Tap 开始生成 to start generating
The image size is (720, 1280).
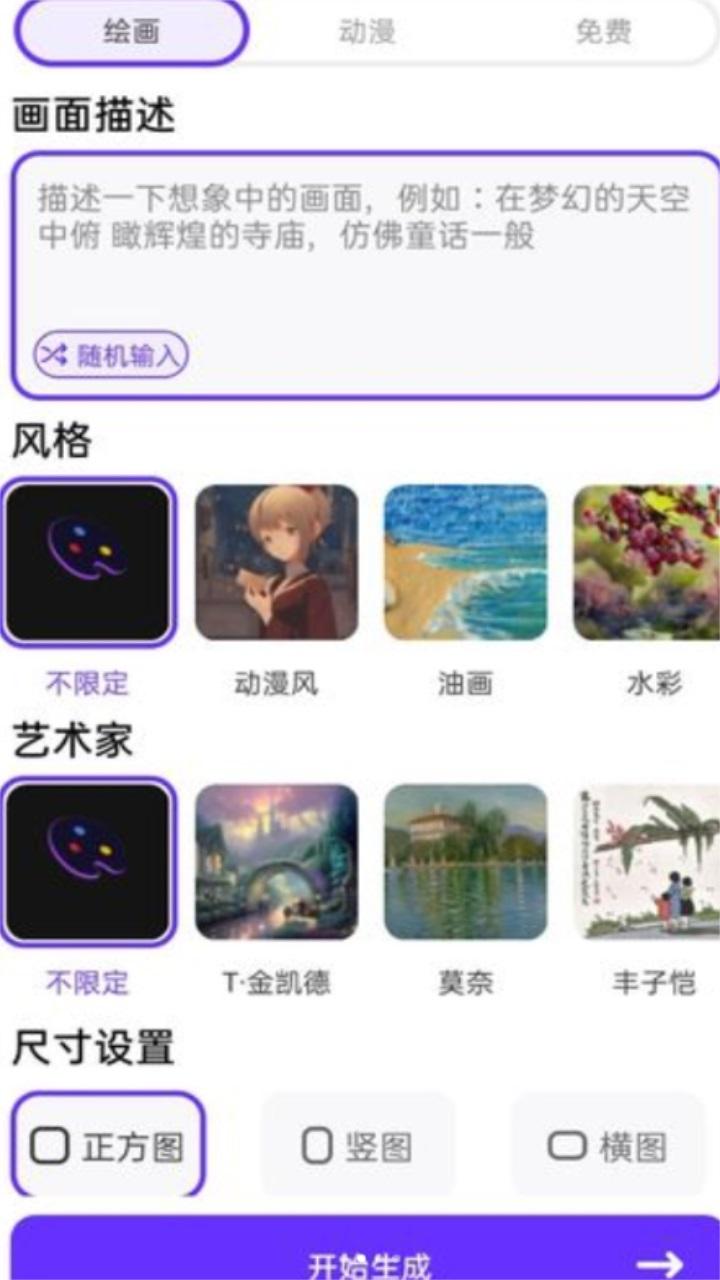click(x=366, y=1250)
